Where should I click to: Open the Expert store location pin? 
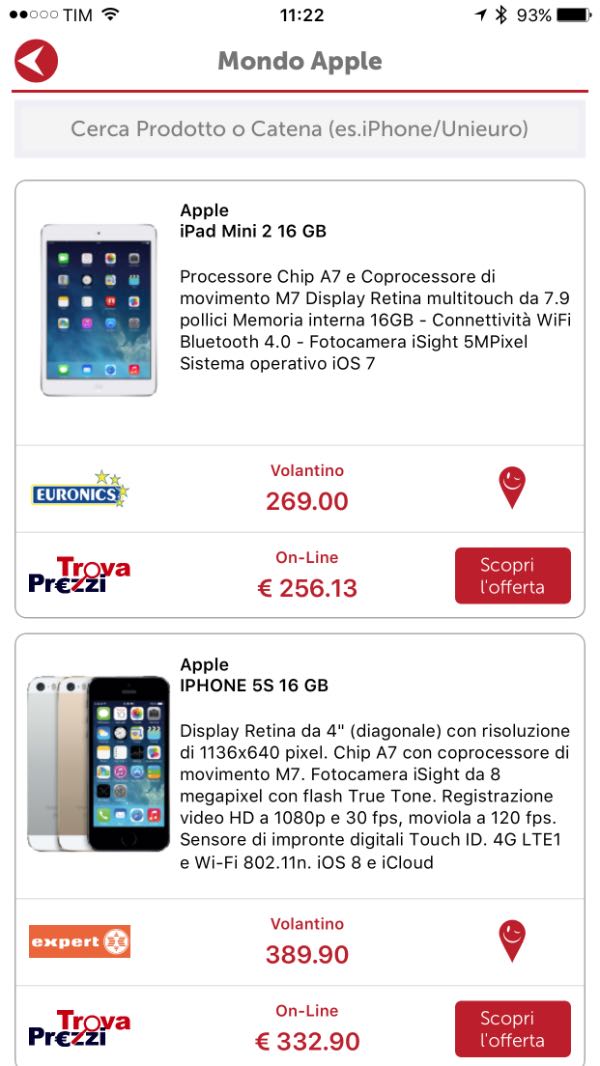point(512,941)
